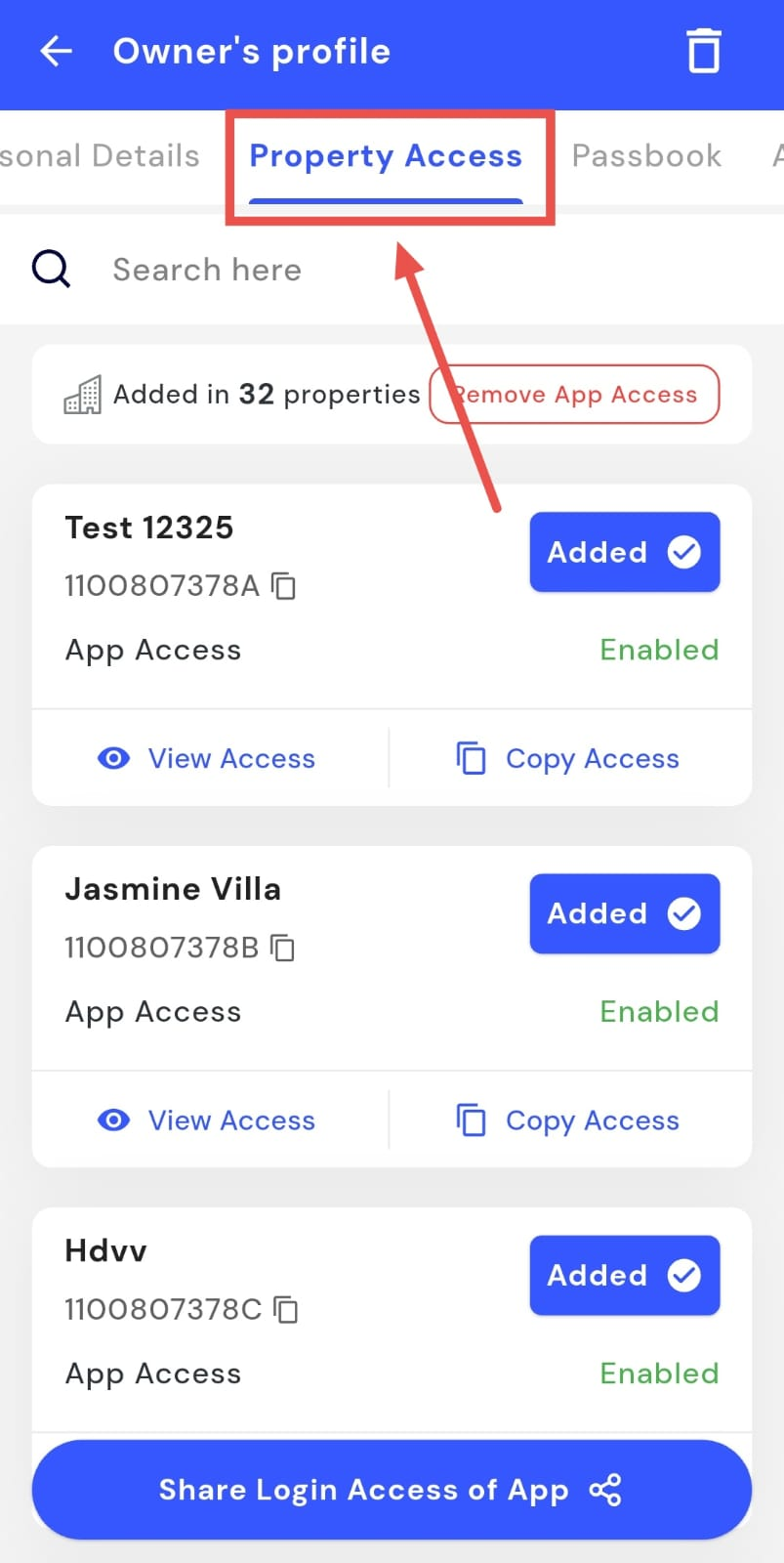Image resolution: width=784 pixels, height=1563 pixels.
Task: Copy the ID 1100807378B
Action: point(283,948)
